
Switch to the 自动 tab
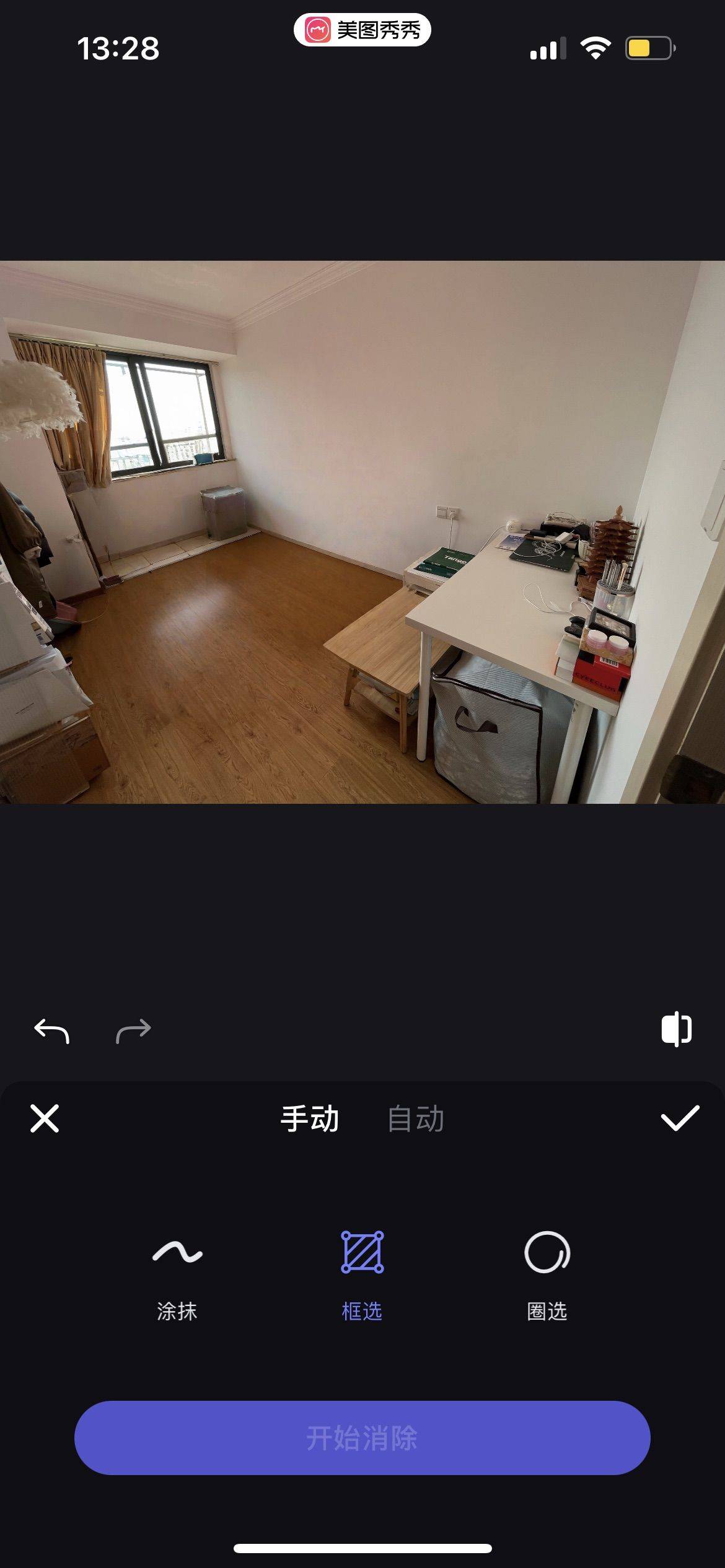click(416, 1119)
